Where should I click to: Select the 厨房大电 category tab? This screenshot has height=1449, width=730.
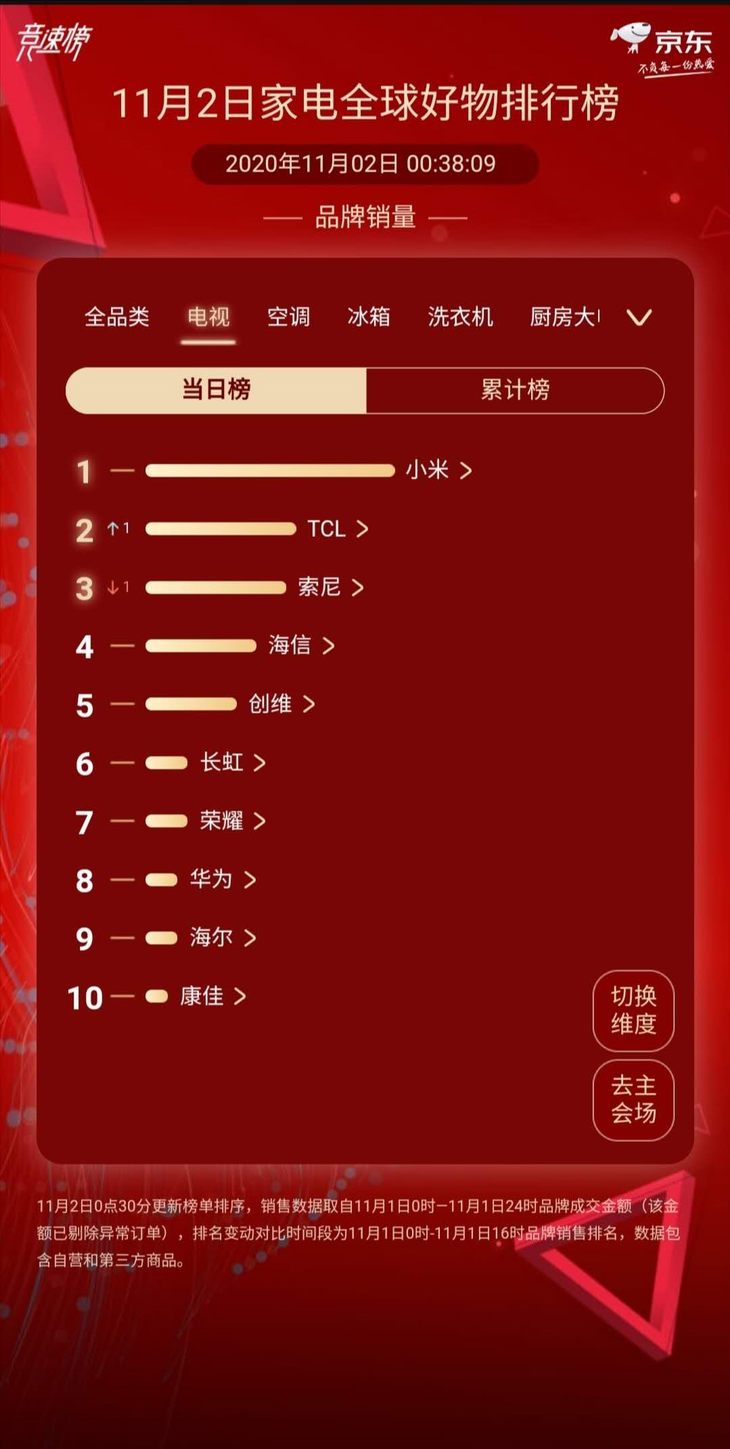point(565,317)
